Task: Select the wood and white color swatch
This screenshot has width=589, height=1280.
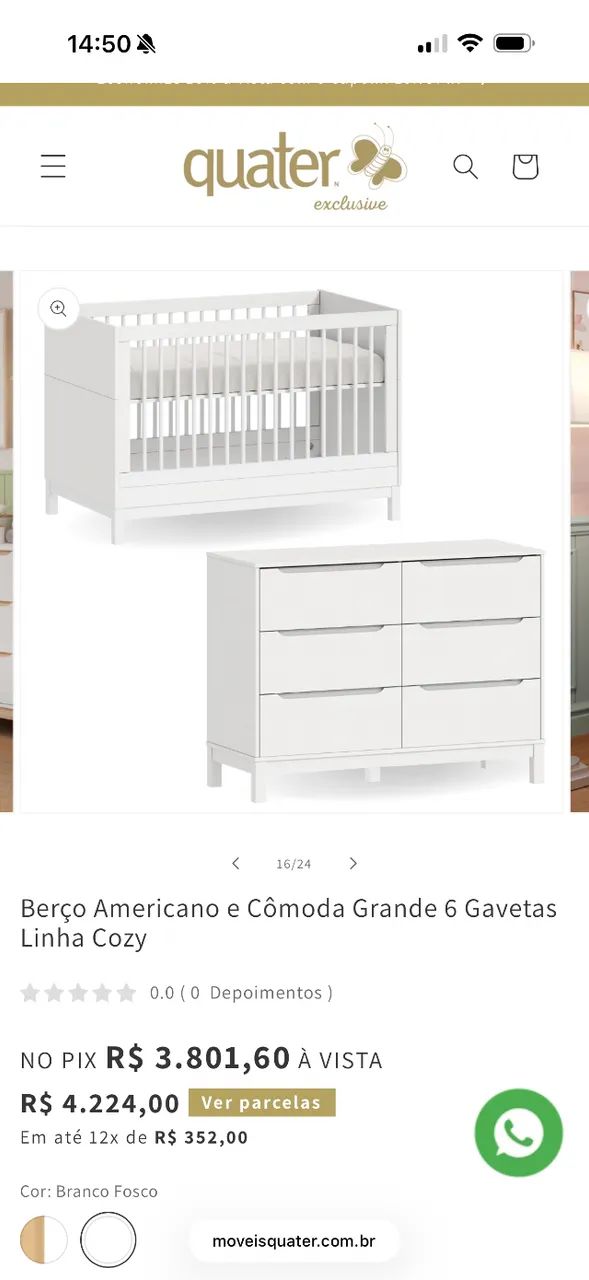Action: (44, 1240)
